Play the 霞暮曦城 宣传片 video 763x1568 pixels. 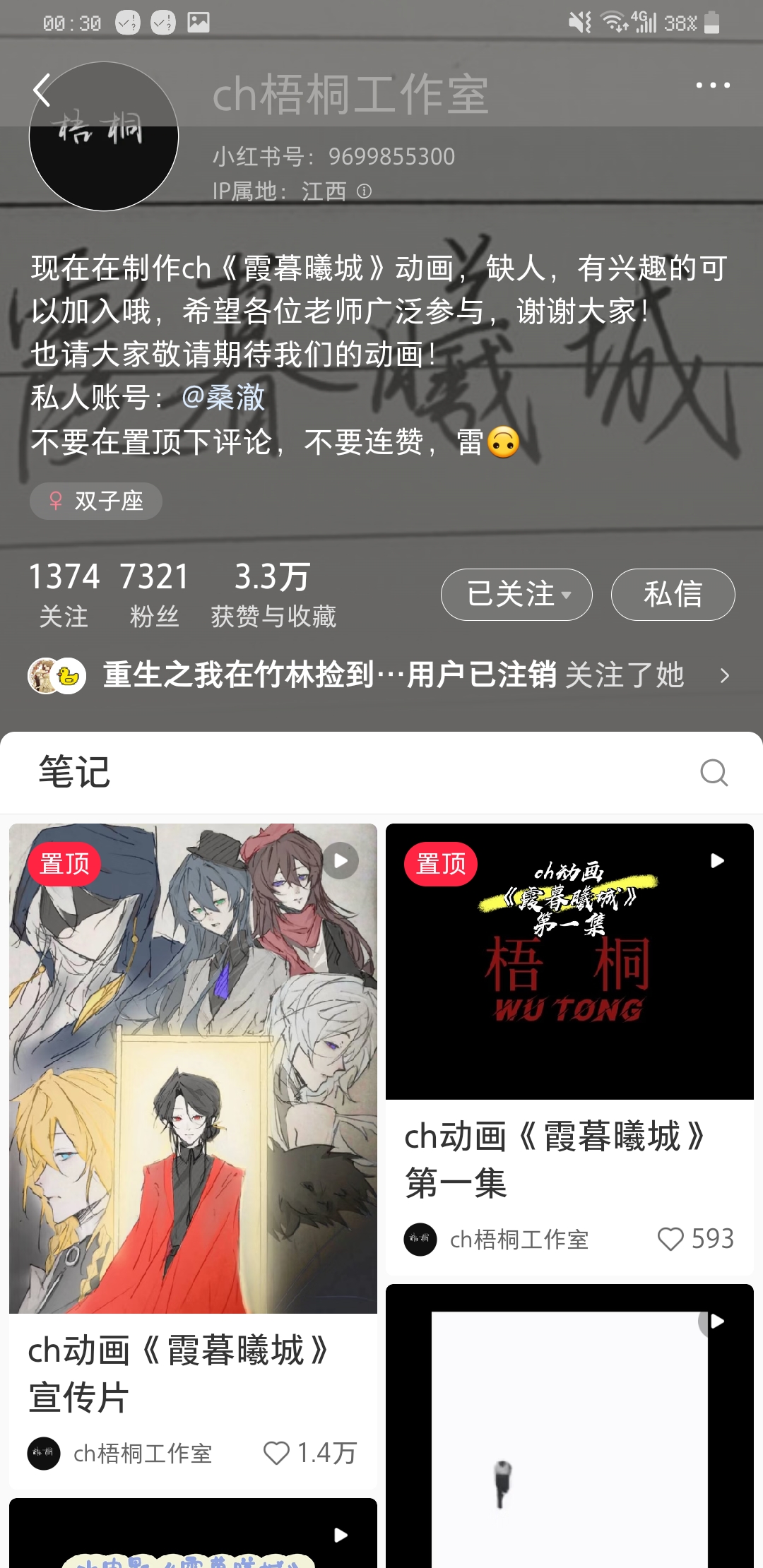343,860
